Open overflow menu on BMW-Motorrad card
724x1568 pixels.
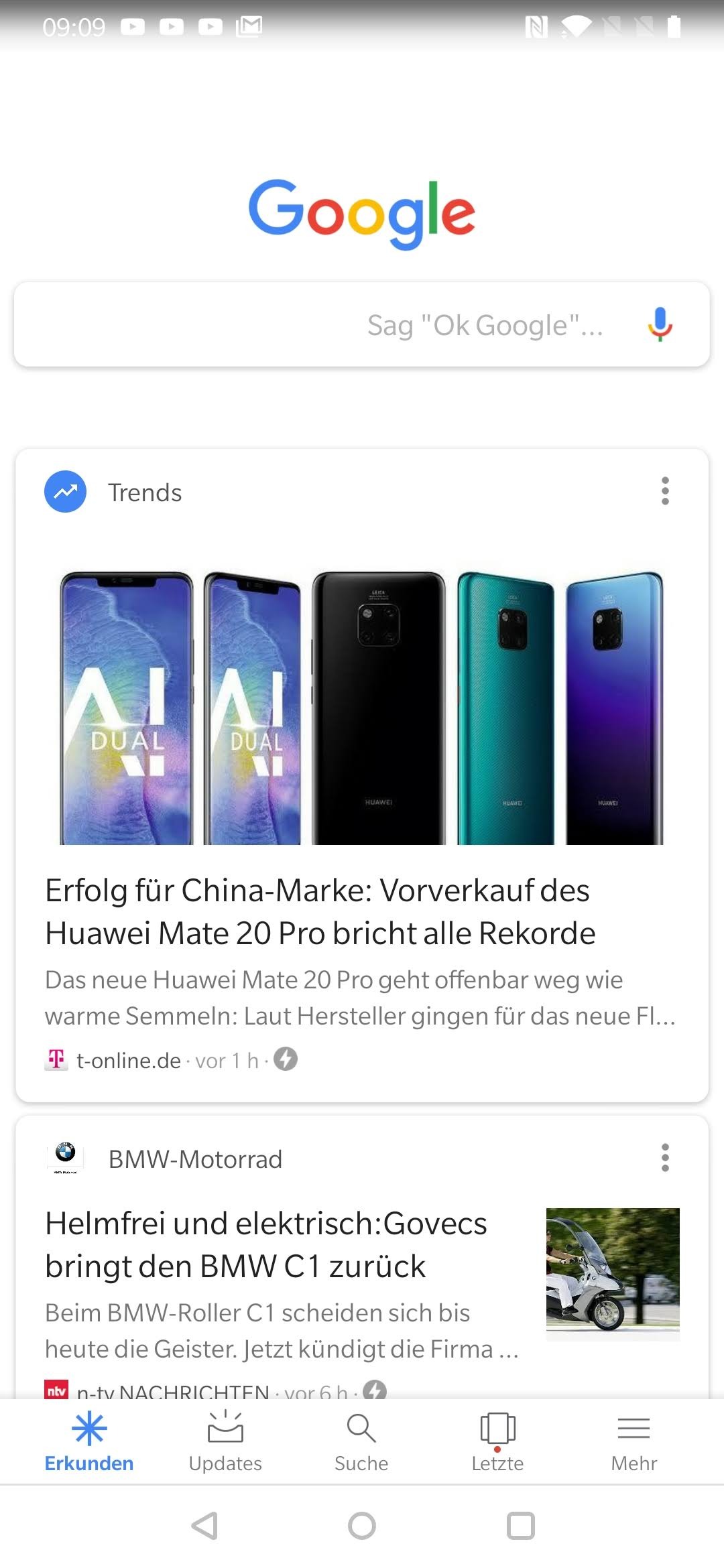[x=664, y=1158]
